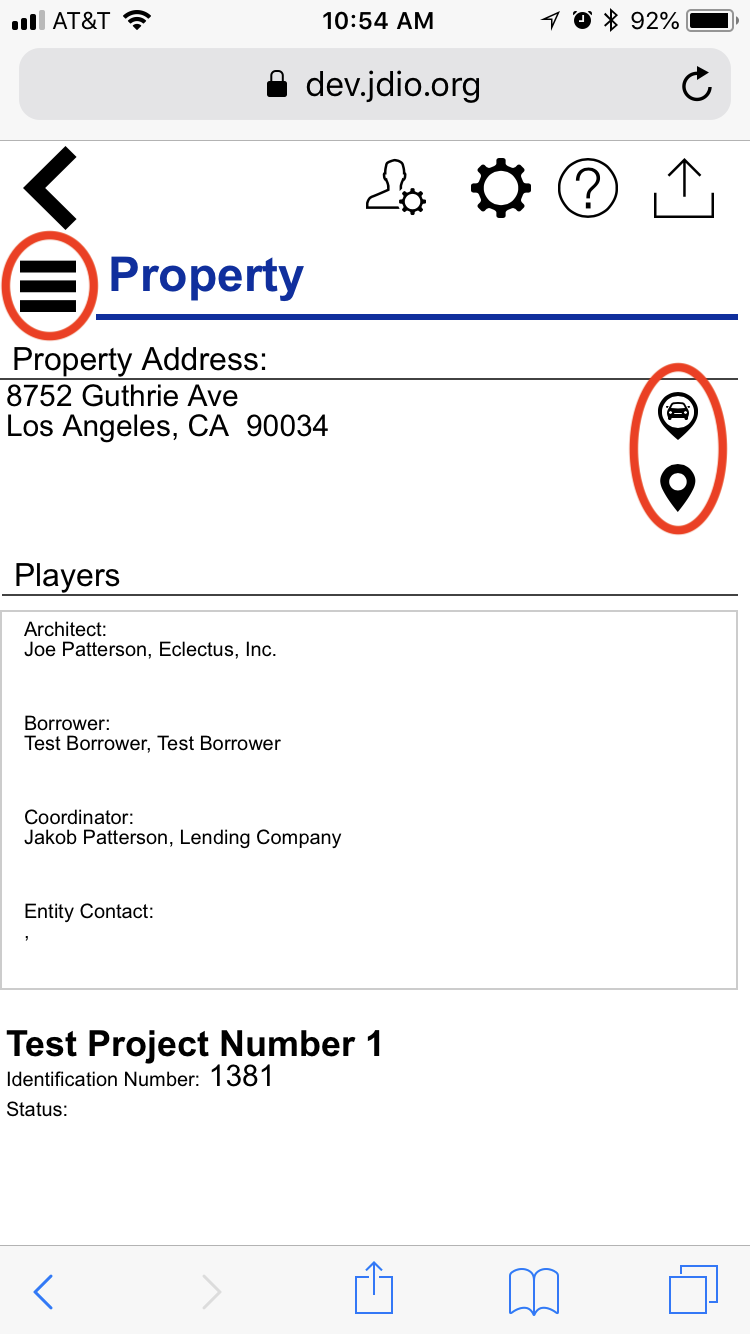
Task: Open the gear settings icon
Action: [x=500, y=187]
